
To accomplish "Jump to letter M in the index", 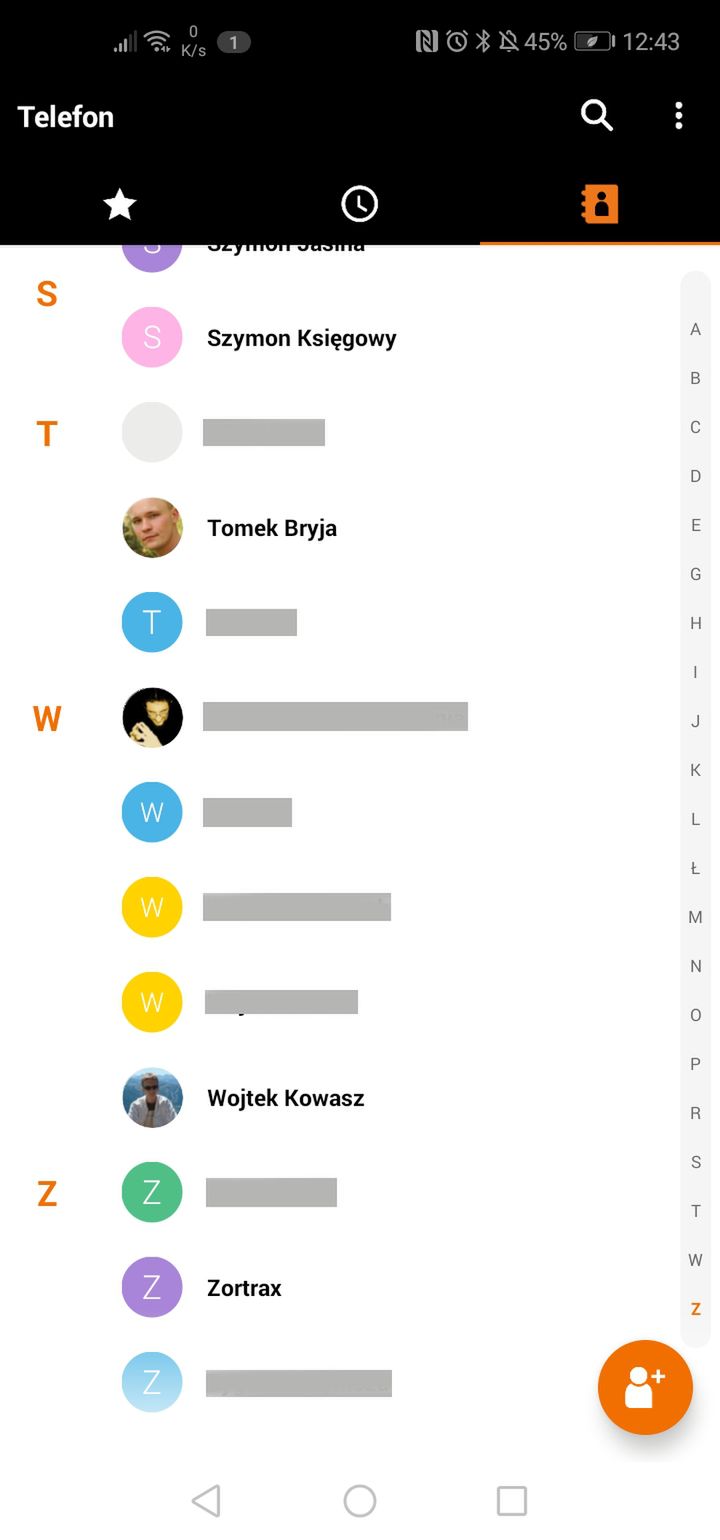I will [x=695, y=917].
